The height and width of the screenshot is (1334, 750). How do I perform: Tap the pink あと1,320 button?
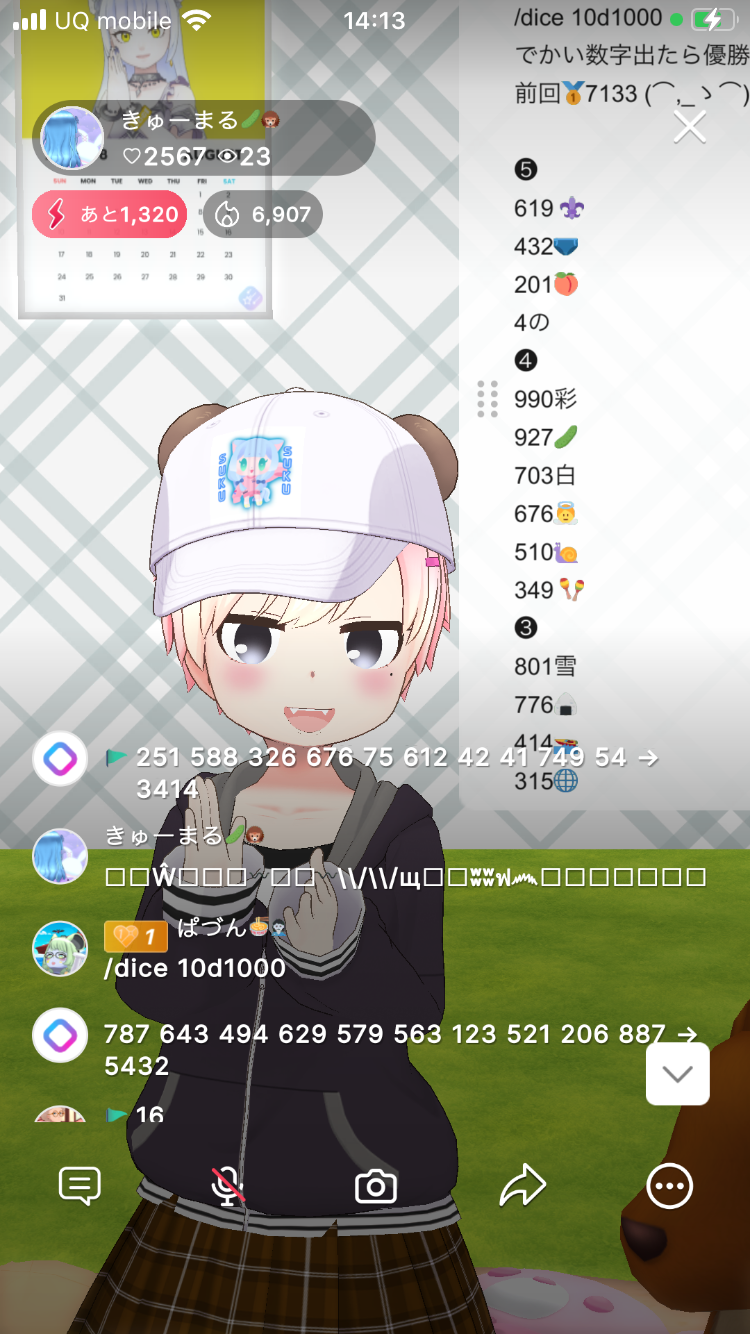pyautogui.click(x=109, y=214)
